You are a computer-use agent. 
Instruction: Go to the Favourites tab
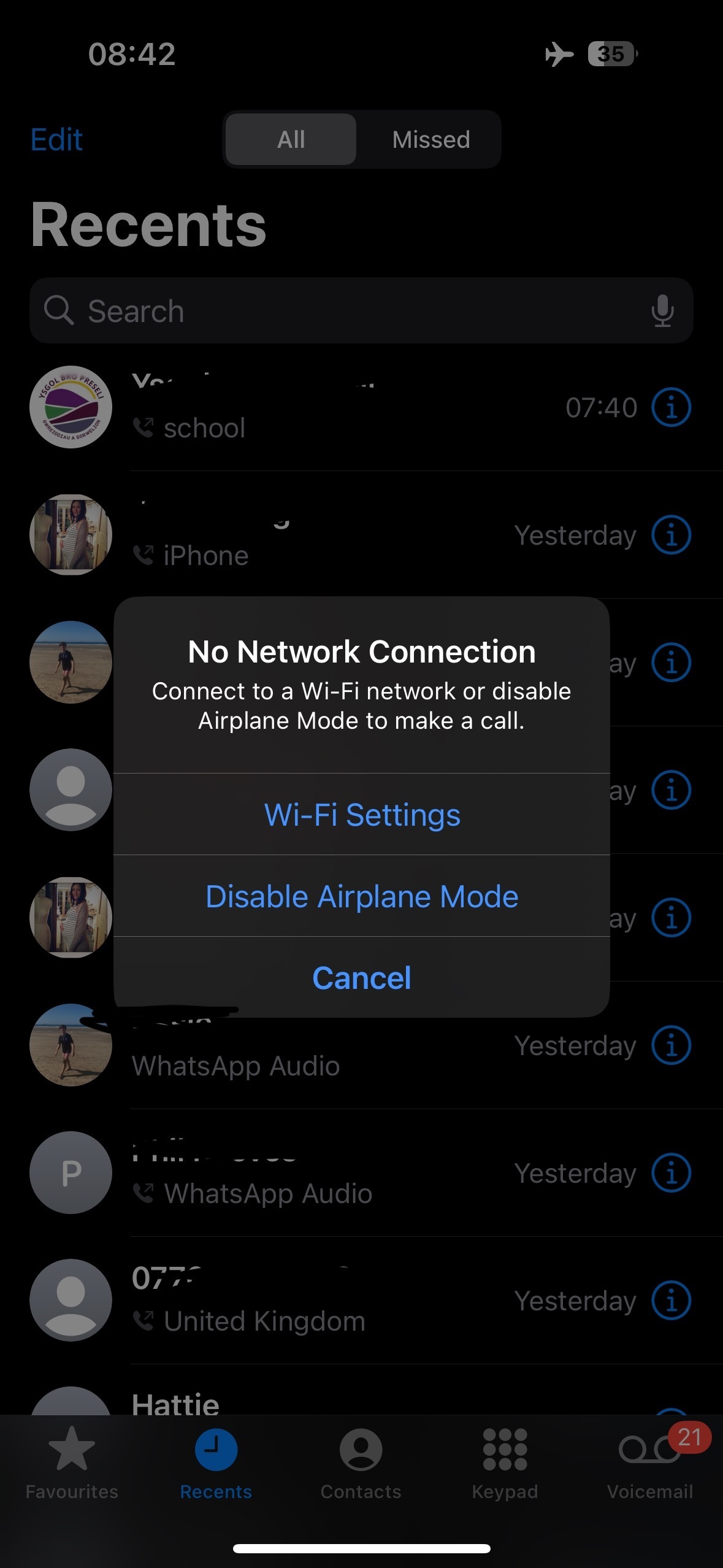coord(72,1464)
